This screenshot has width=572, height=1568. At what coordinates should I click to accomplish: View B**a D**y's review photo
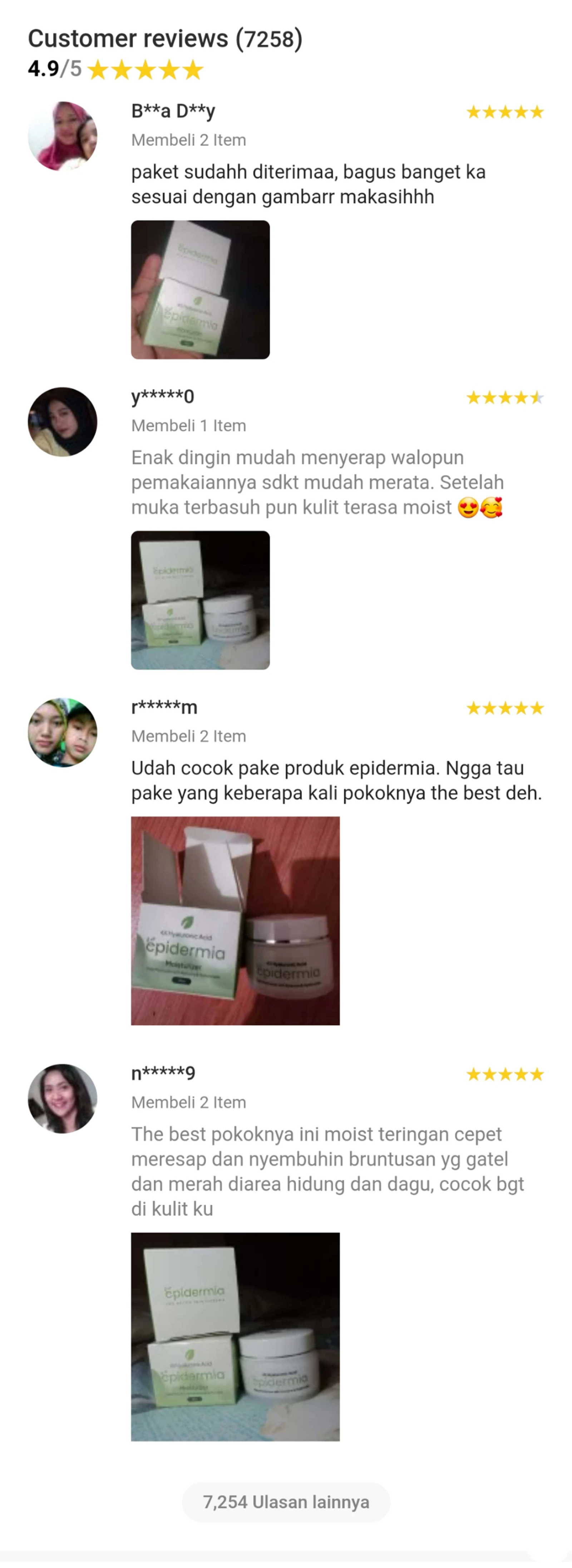tap(200, 290)
